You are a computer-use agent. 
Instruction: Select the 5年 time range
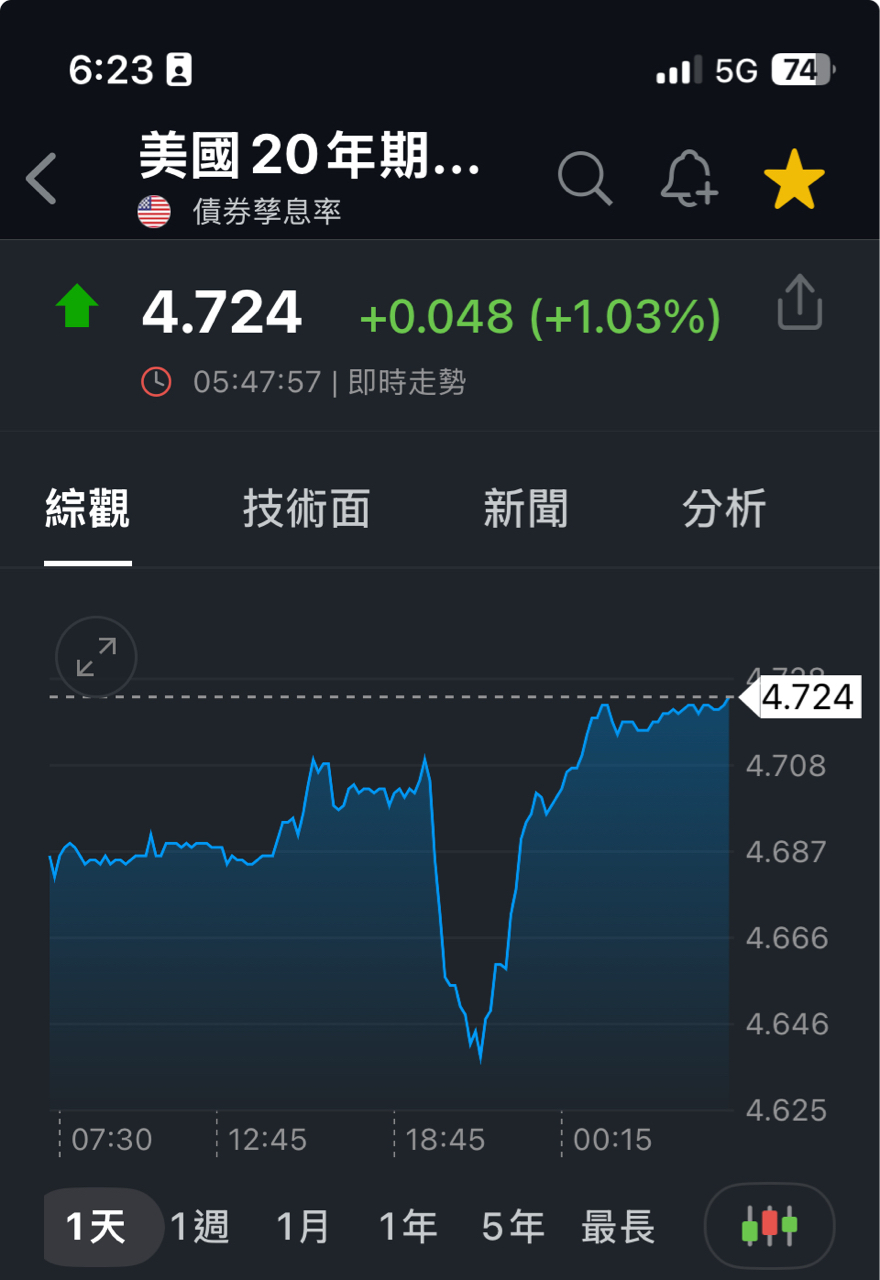point(513,1227)
